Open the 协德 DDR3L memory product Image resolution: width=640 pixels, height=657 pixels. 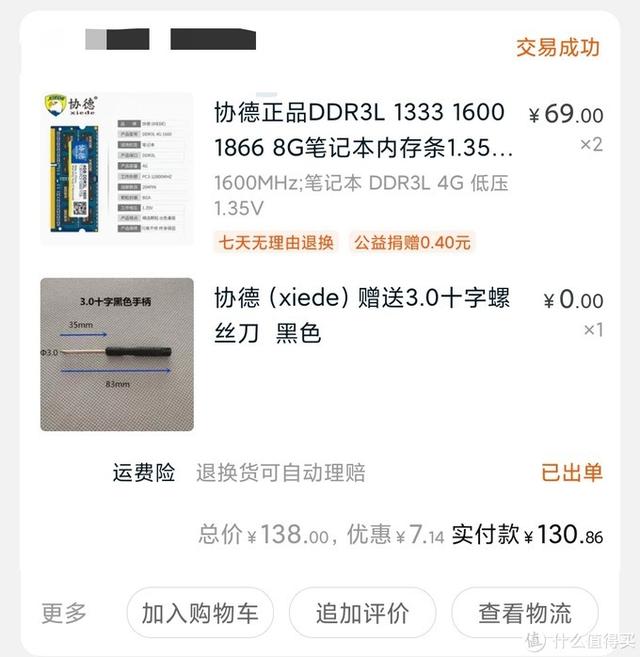(362, 130)
